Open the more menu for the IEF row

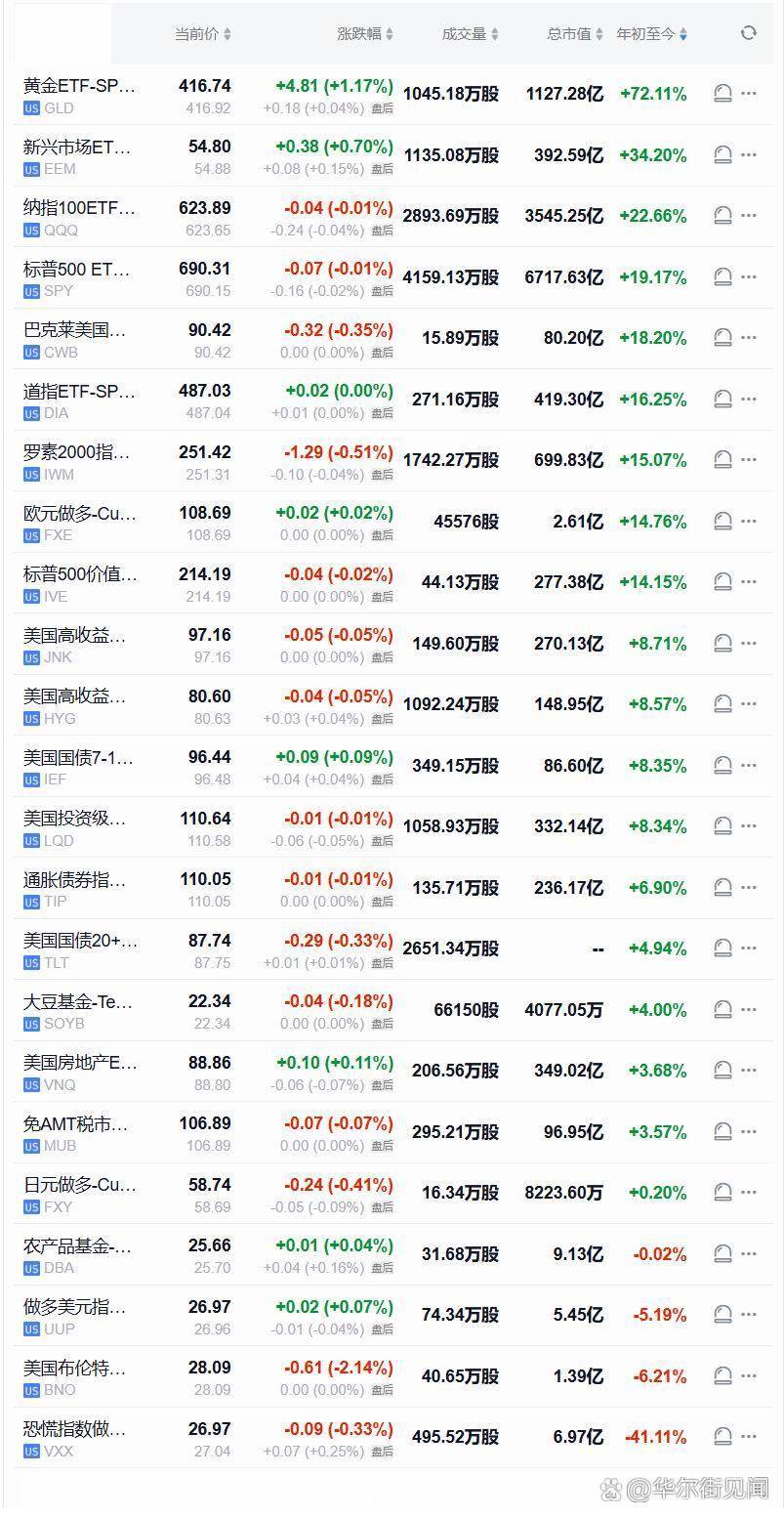click(x=749, y=765)
